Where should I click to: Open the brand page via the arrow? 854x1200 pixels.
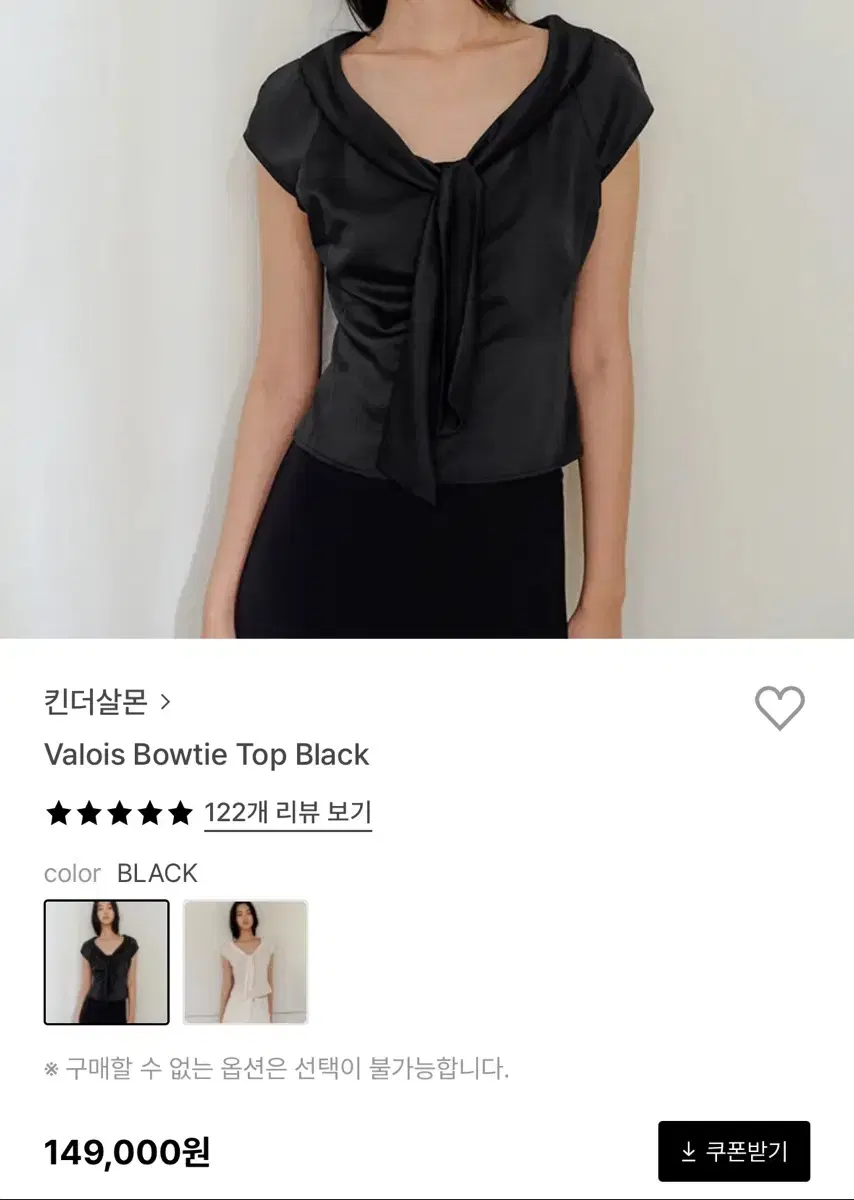(x=166, y=703)
